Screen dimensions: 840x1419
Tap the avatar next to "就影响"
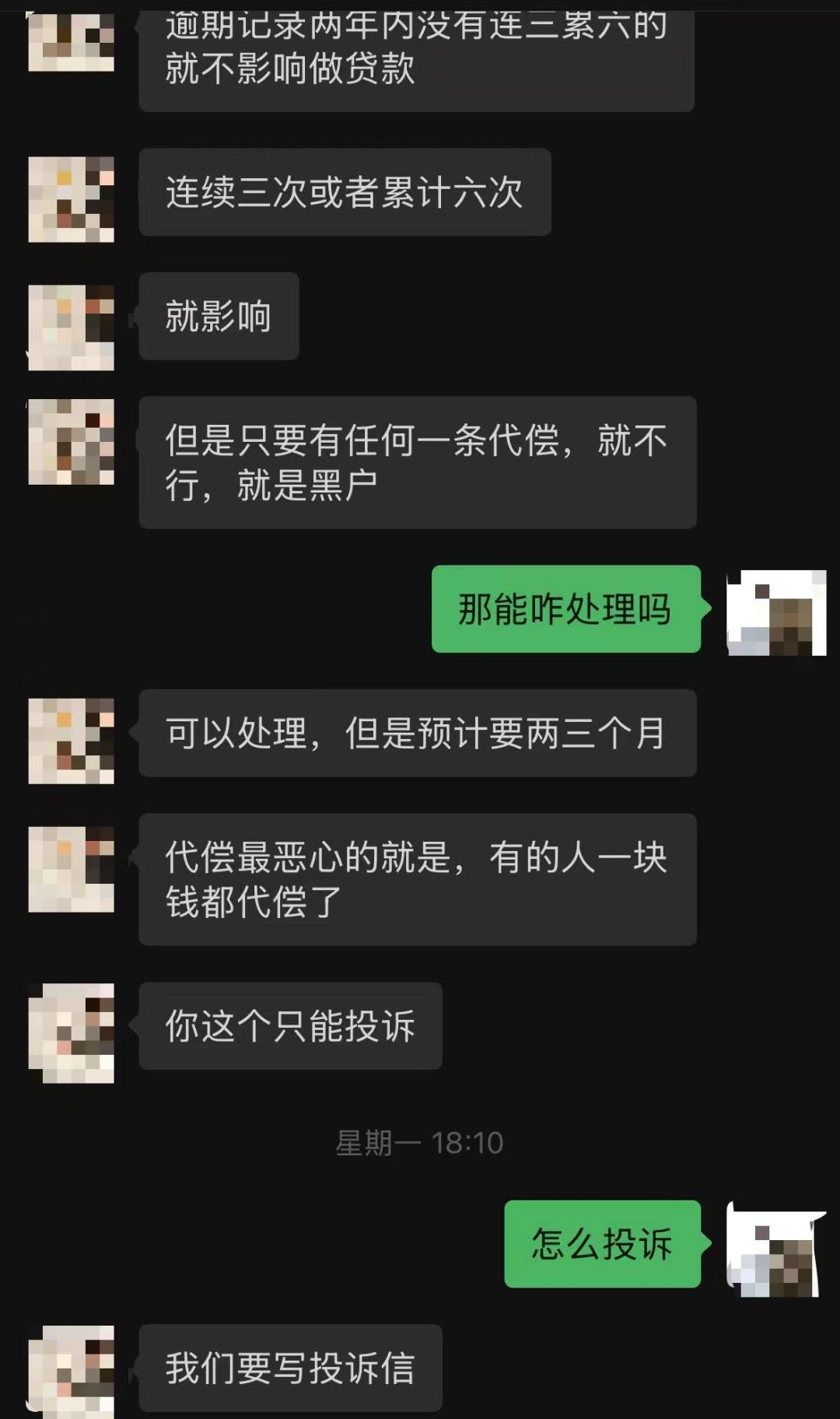71,327
